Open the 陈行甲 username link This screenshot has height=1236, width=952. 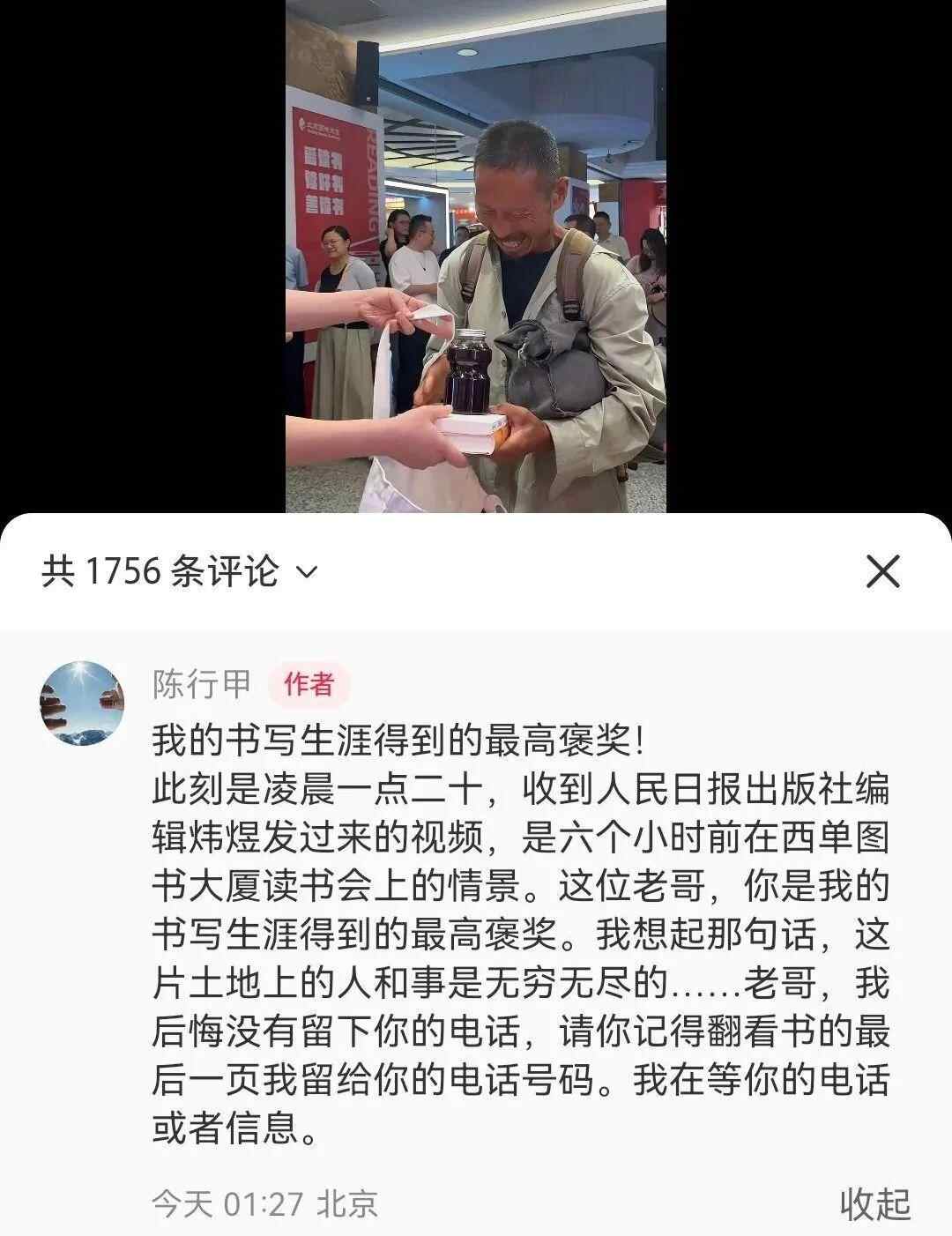(x=201, y=684)
